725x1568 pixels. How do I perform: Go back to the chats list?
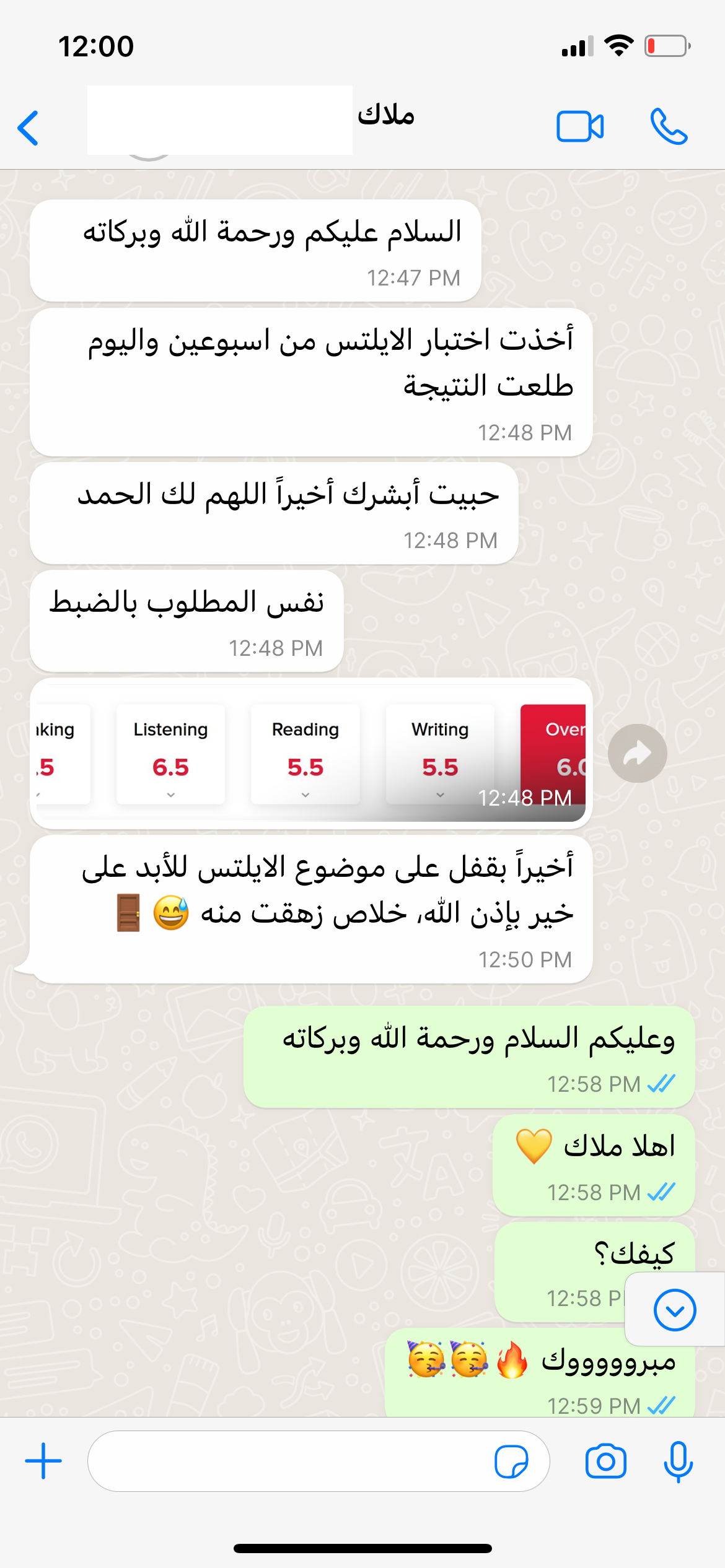click(29, 128)
